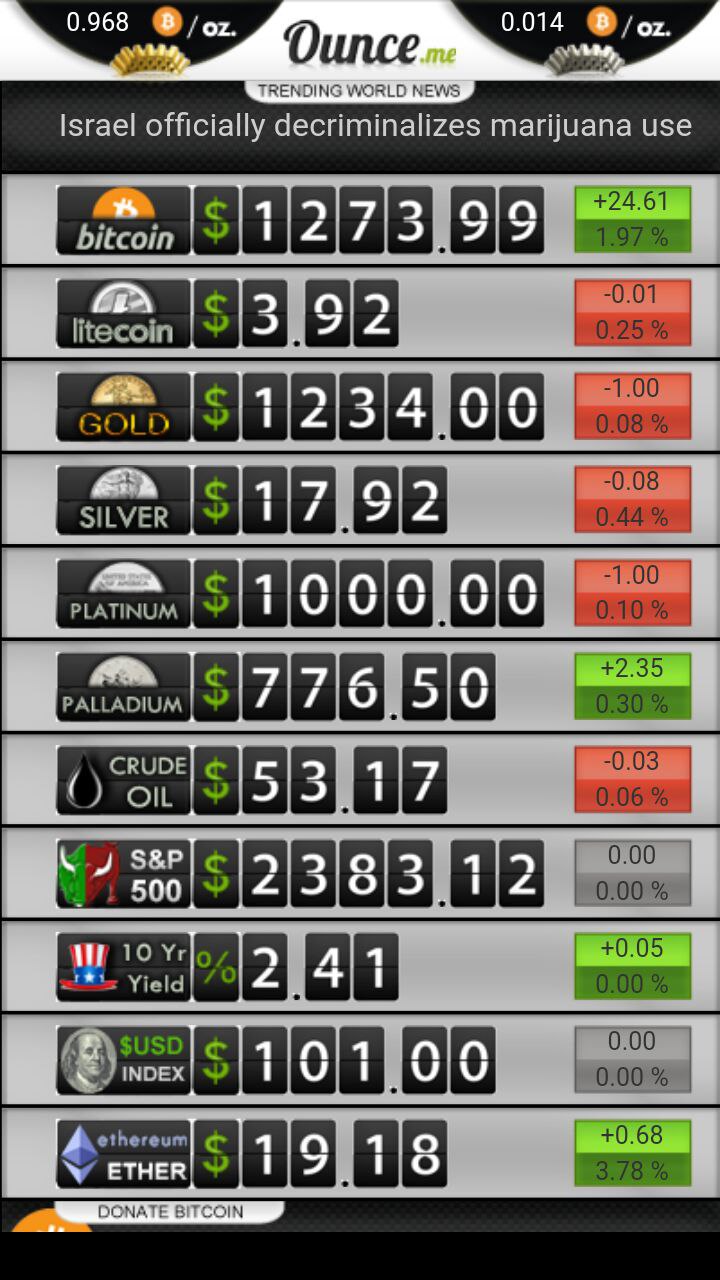View the Silver price row
This screenshot has width=720, height=1280.
[360, 500]
